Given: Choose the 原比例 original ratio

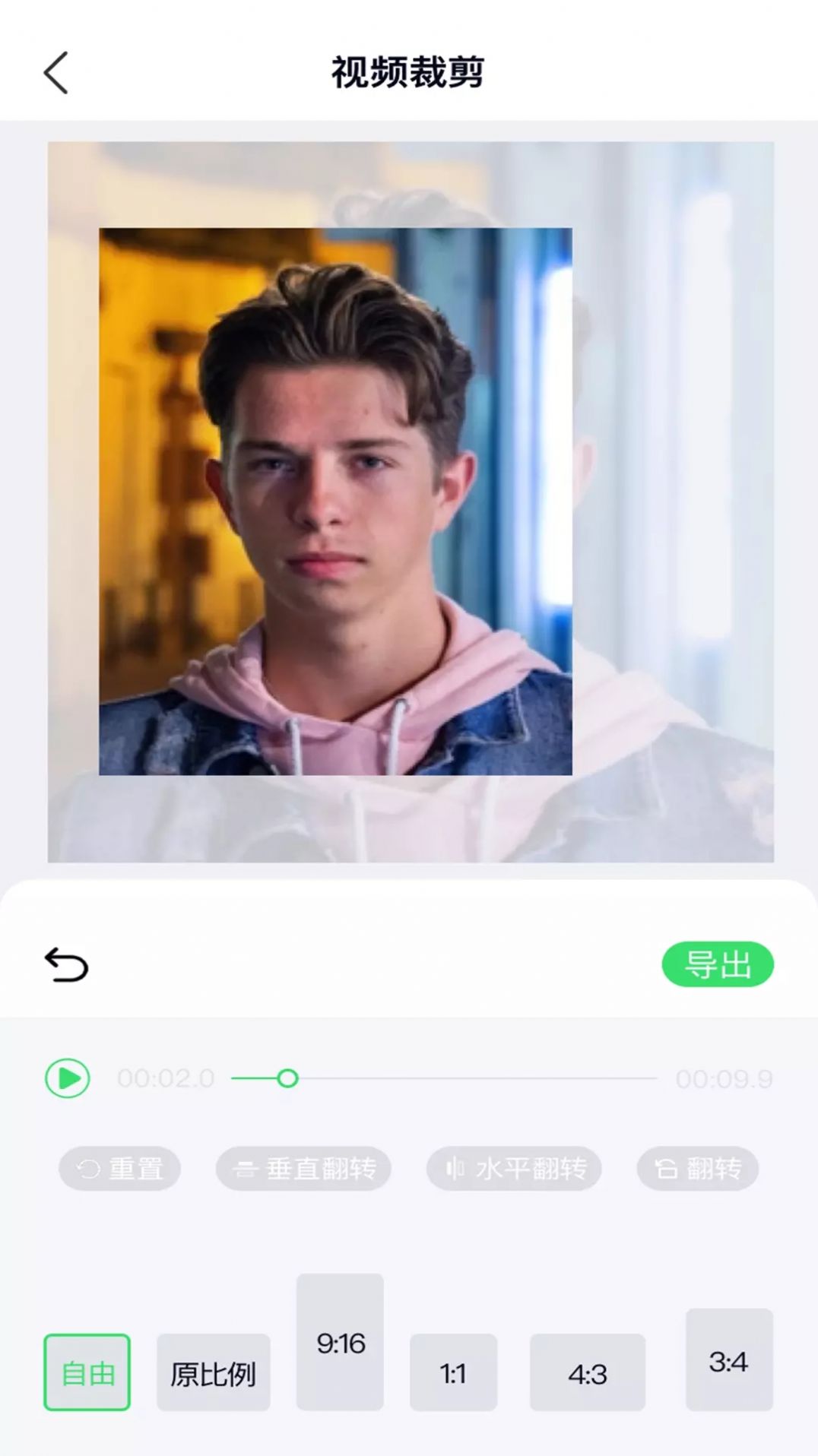Looking at the screenshot, I should (213, 1372).
